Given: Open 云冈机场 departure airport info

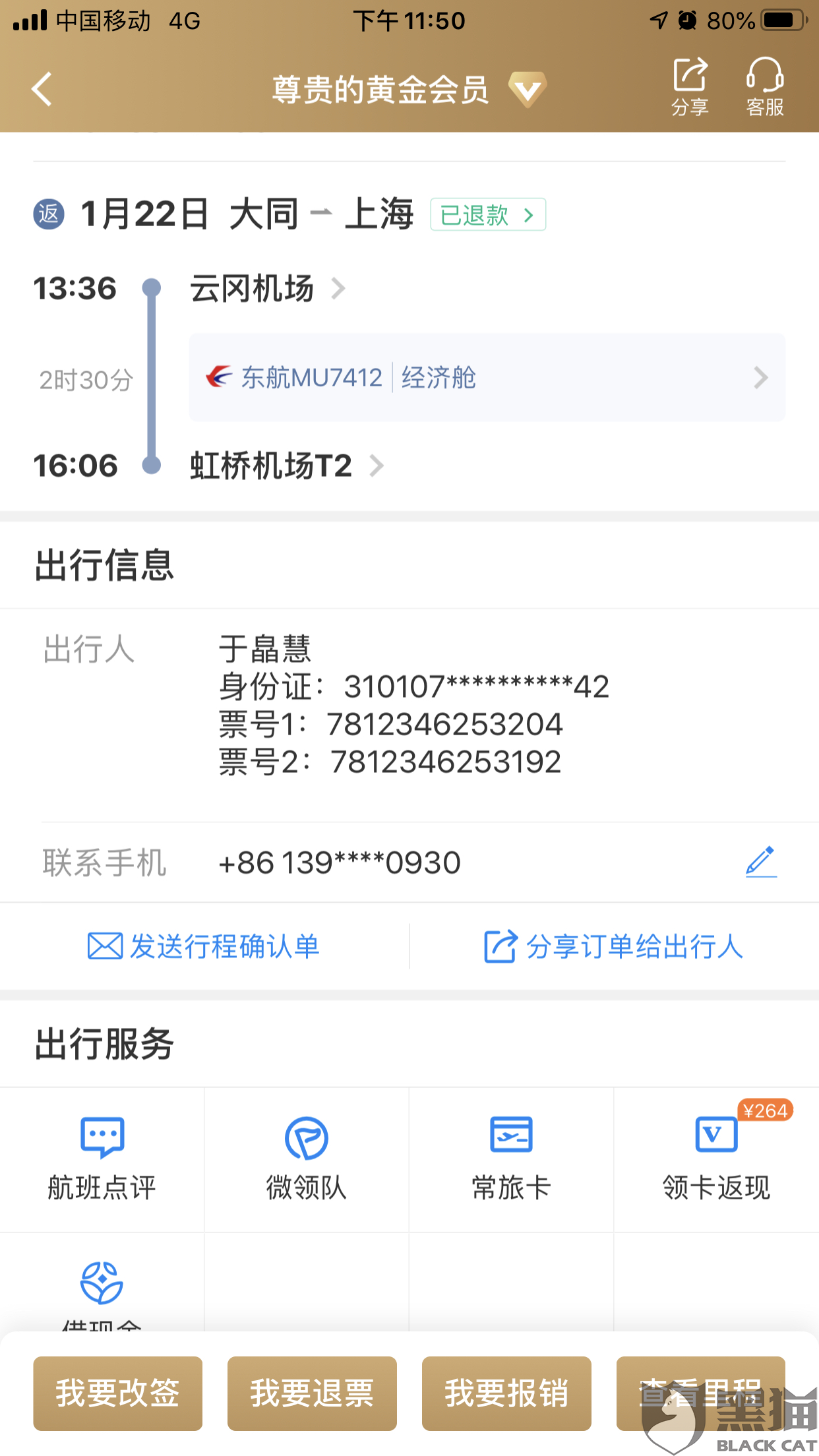Looking at the screenshot, I should (x=267, y=289).
